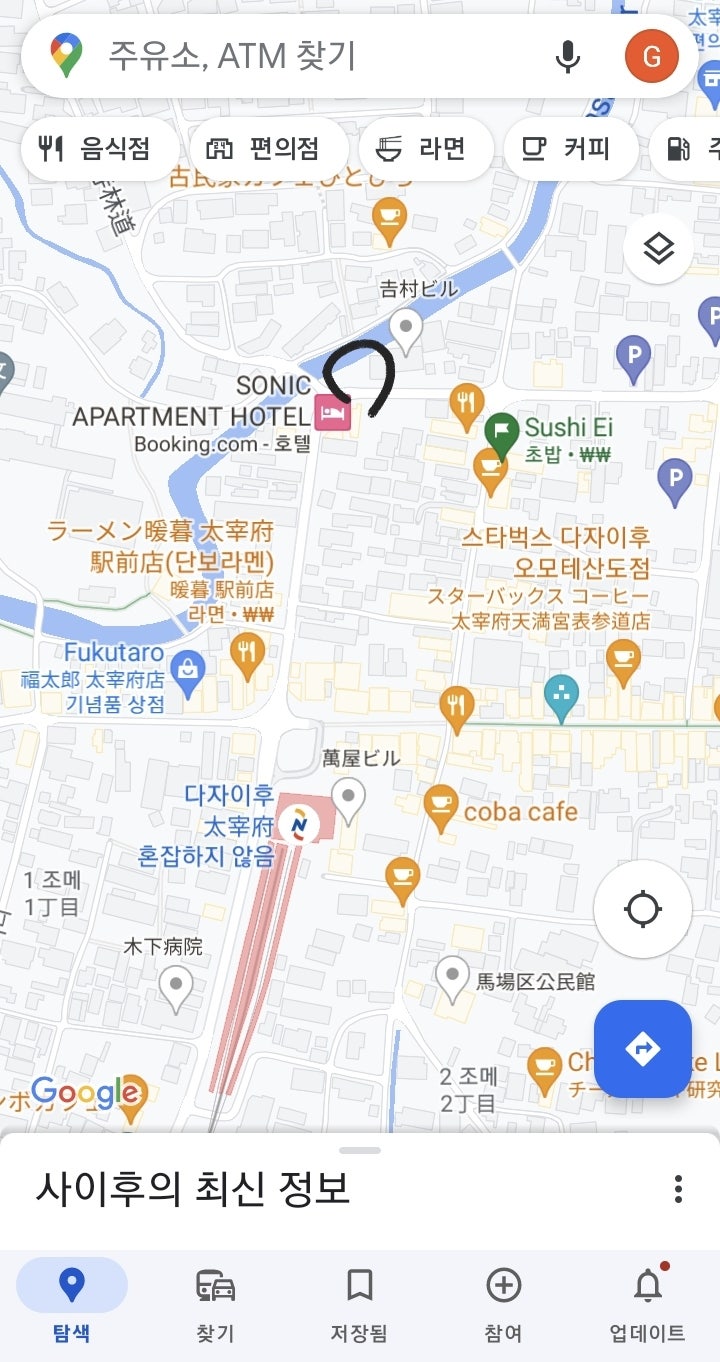Switch to the 참여 tab
The height and width of the screenshot is (1362, 720).
point(503,1300)
